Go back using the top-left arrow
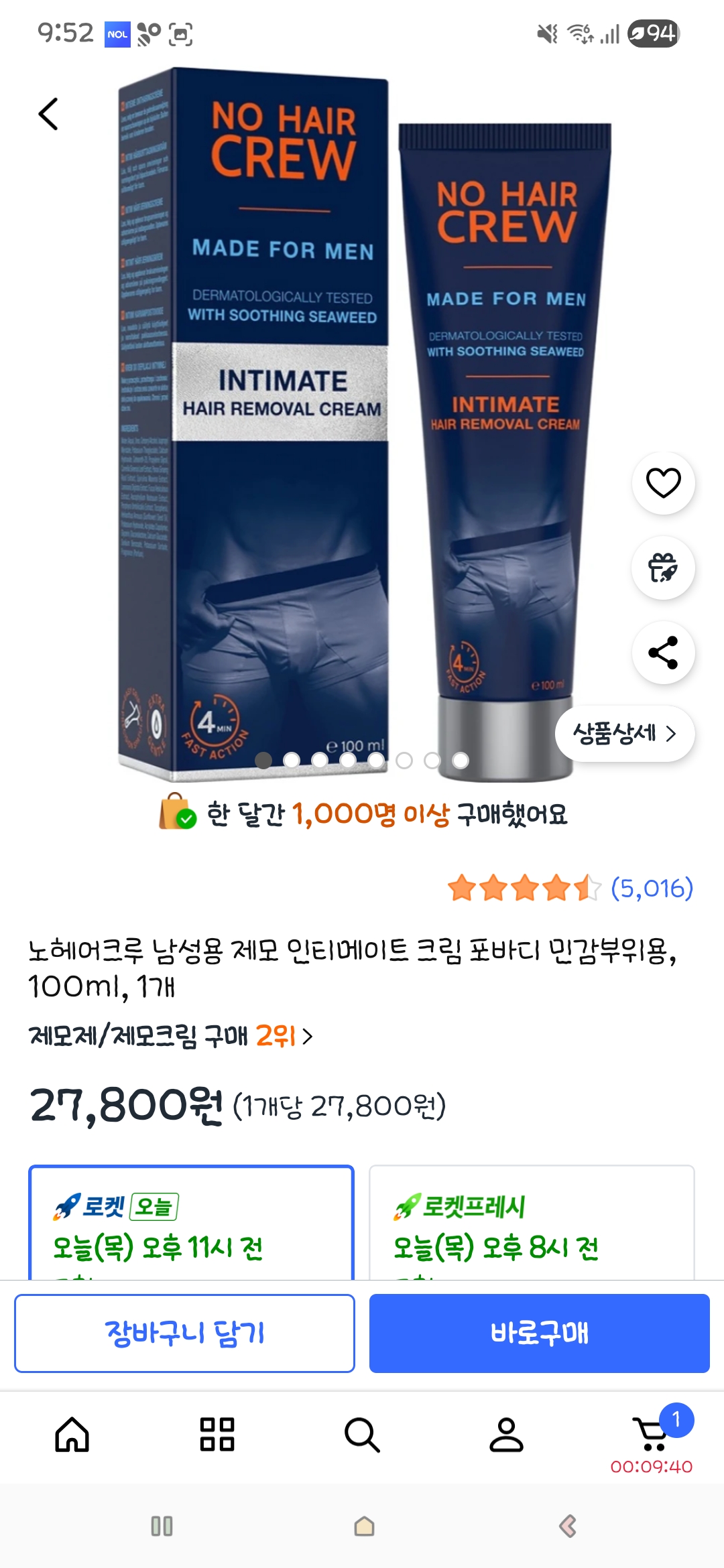This screenshot has width=724, height=1568. click(x=48, y=114)
